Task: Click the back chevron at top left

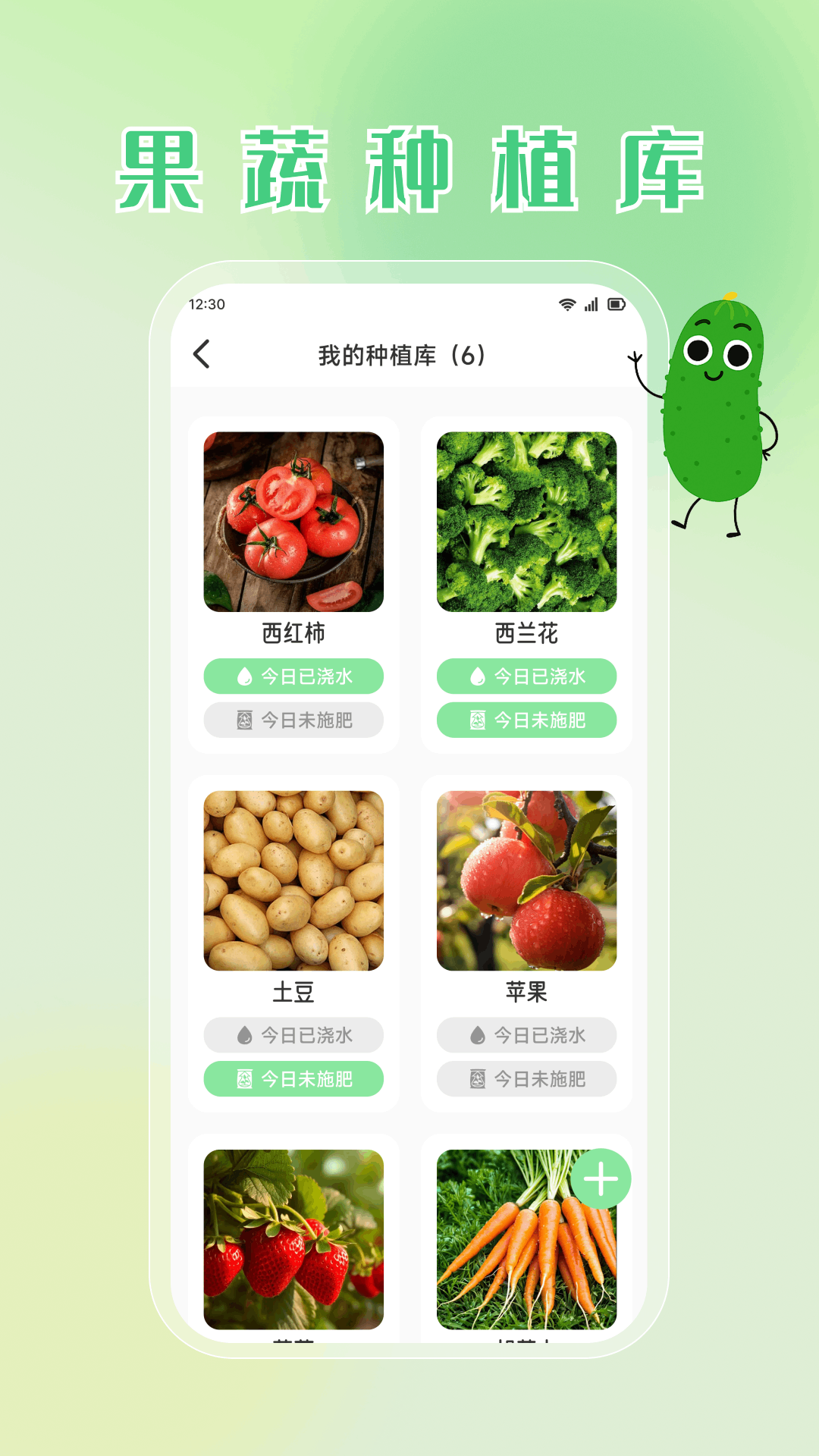Action: pyautogui.click(x=201, y=353)
